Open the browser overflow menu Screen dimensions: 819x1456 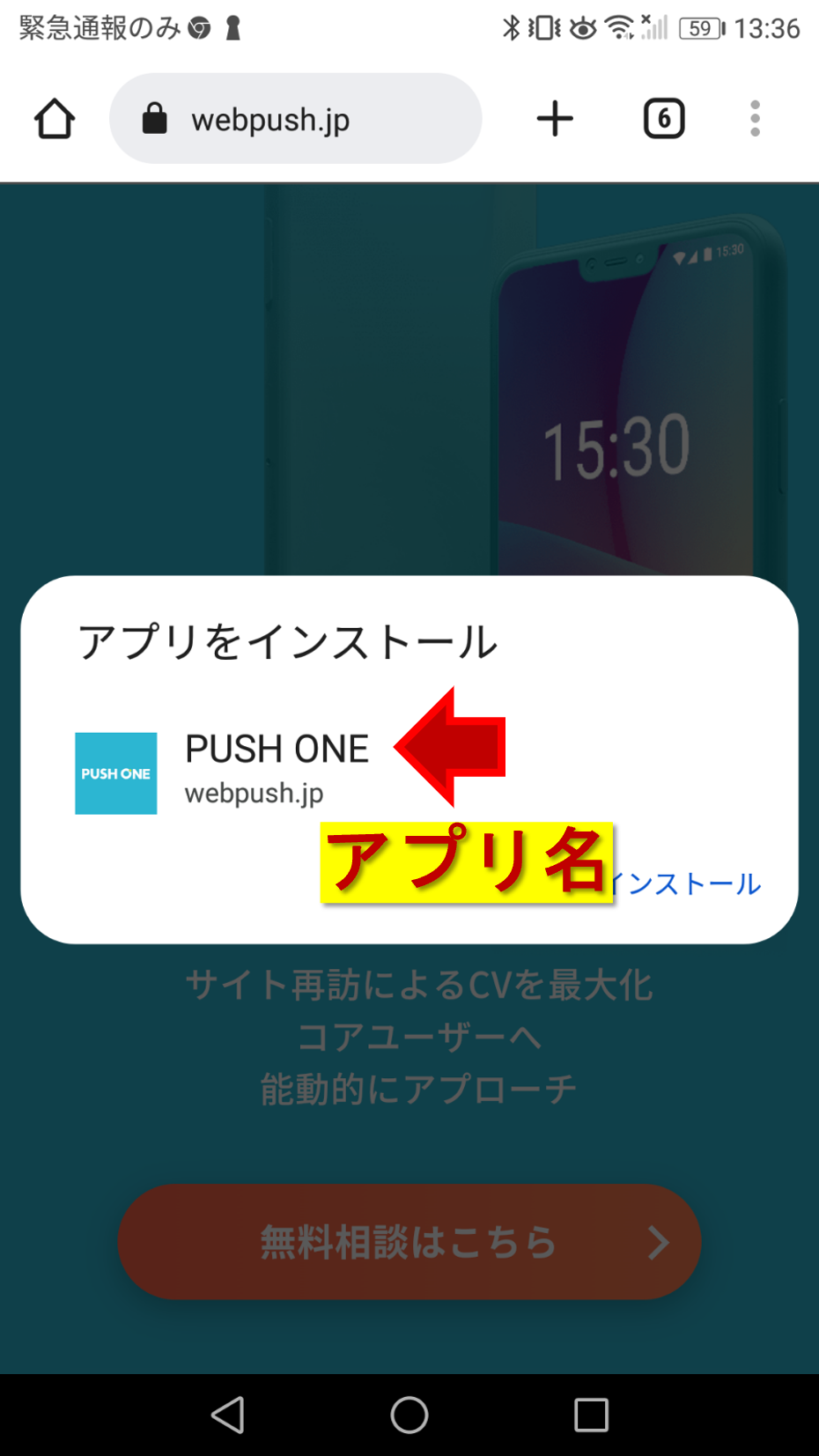[x=755, y=119]
